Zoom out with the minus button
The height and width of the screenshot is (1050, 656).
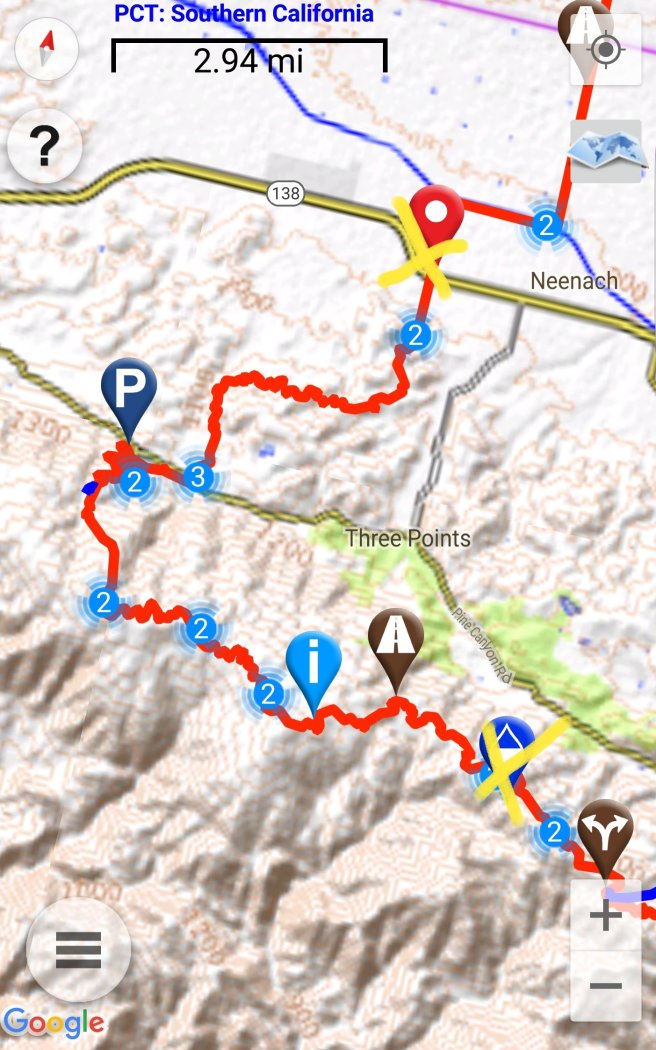(605, 985)
